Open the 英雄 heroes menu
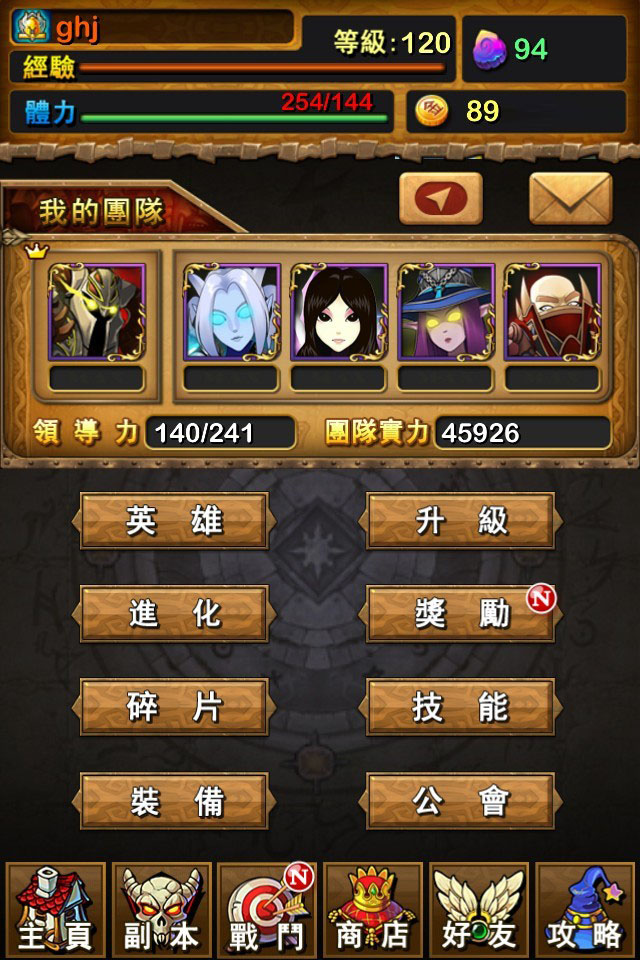640x960 pixels. (x=174, y=521)
